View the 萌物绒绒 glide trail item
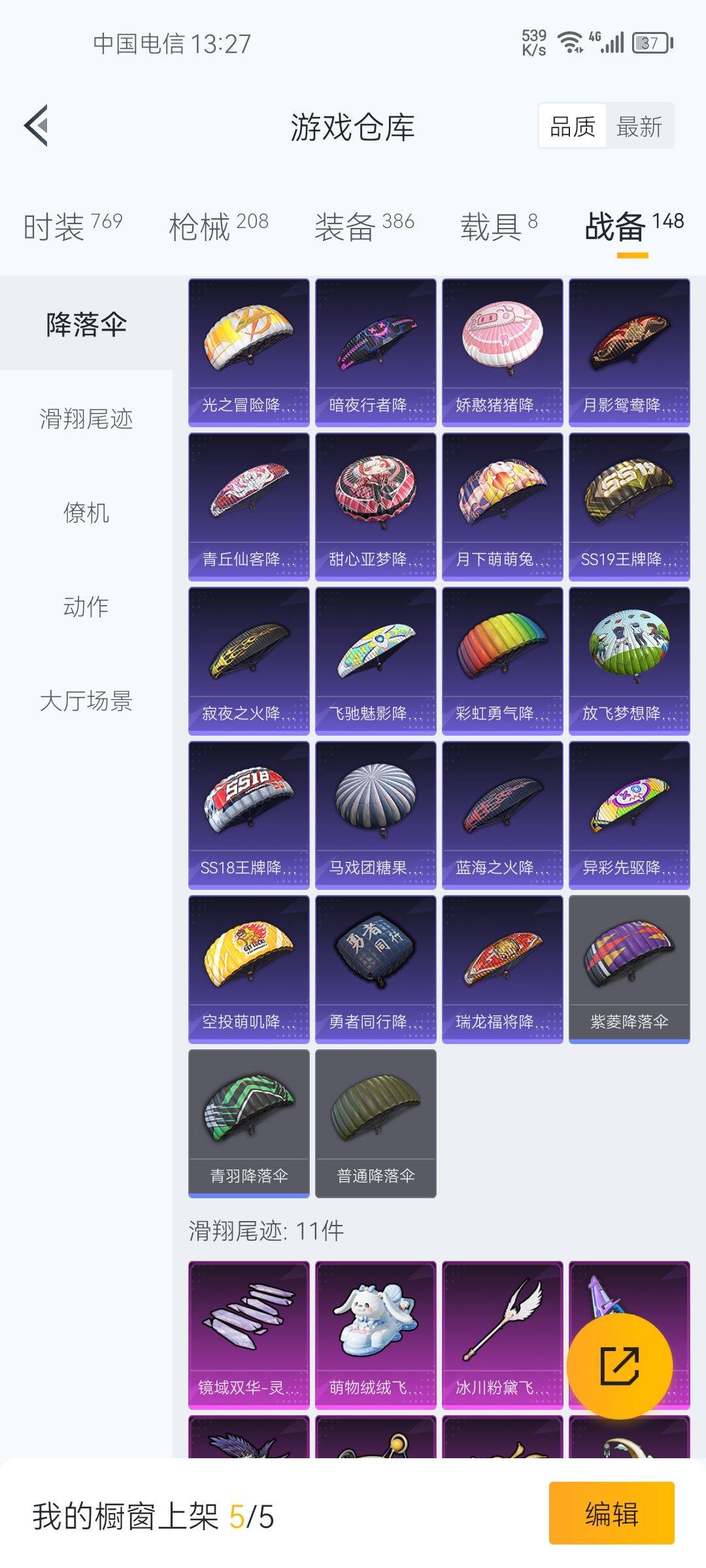 (x=375, y=1334)
